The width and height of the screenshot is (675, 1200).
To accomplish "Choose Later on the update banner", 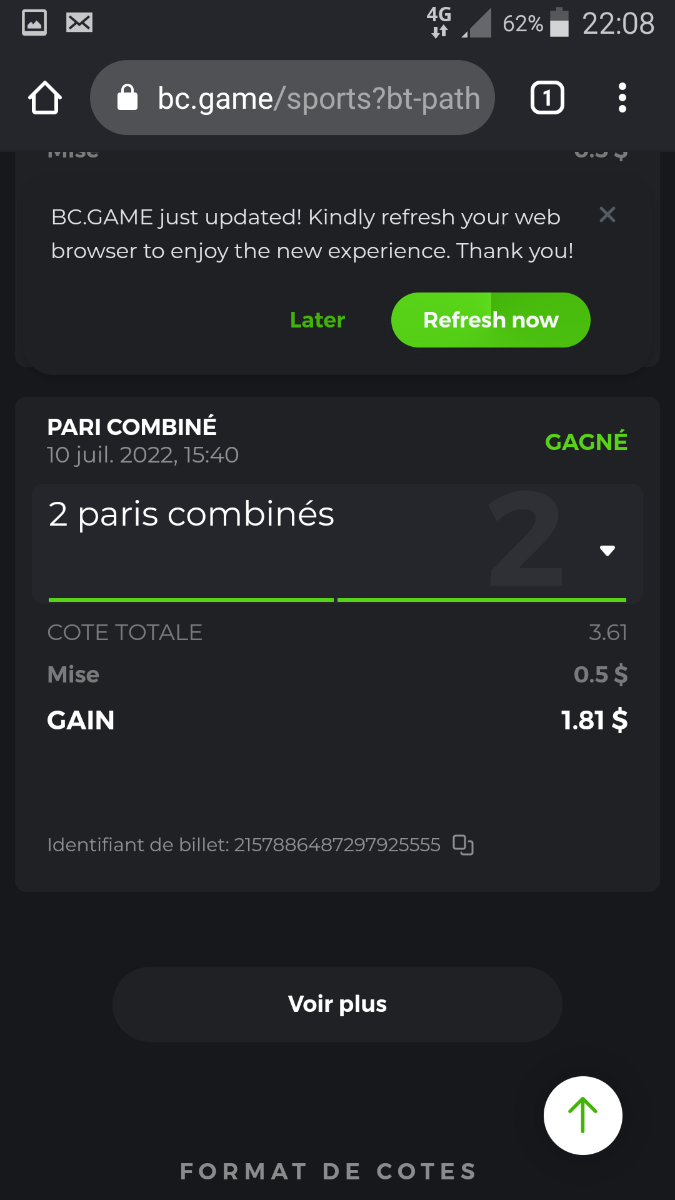I will click(x=317, y=320).
